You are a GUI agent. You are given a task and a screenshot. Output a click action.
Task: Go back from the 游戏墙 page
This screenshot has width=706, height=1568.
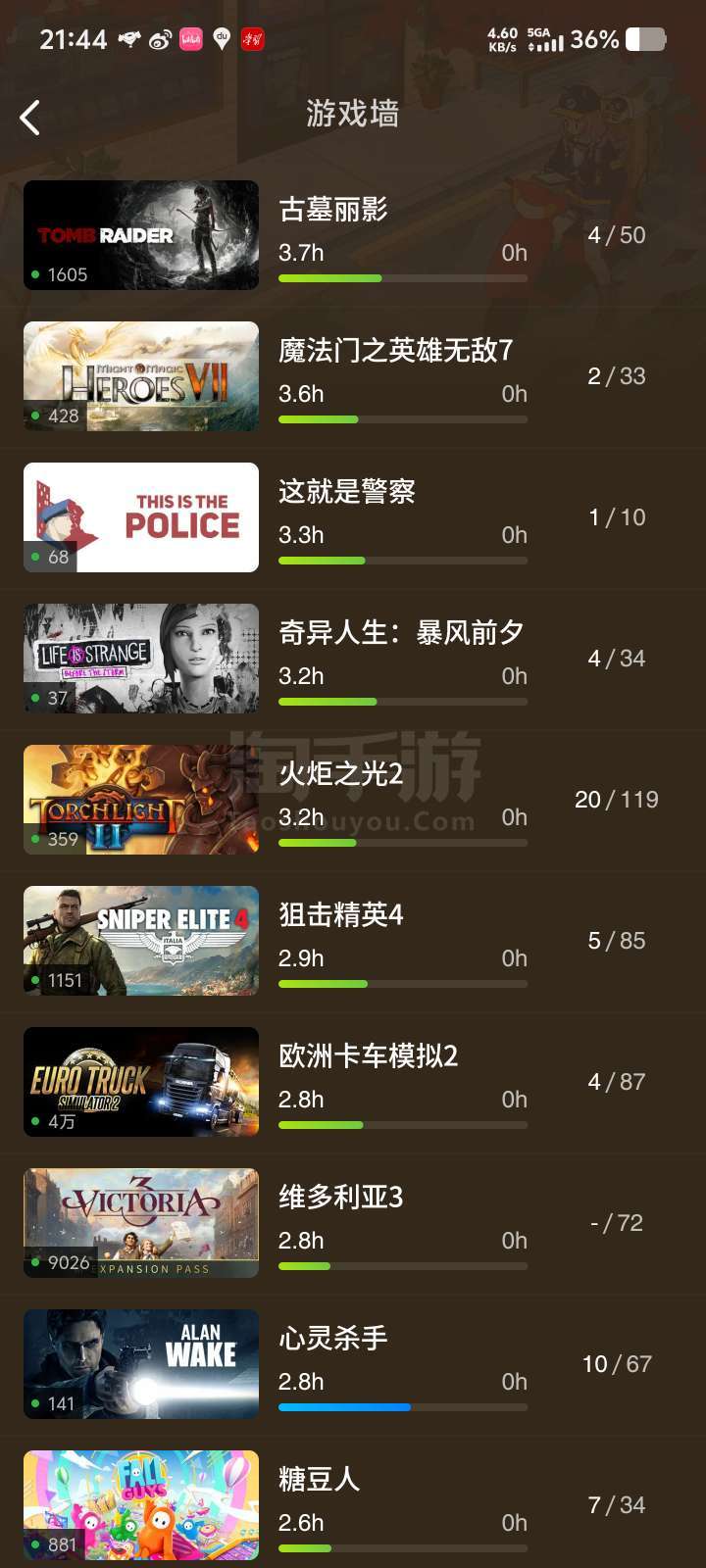[x=30, y=118]
